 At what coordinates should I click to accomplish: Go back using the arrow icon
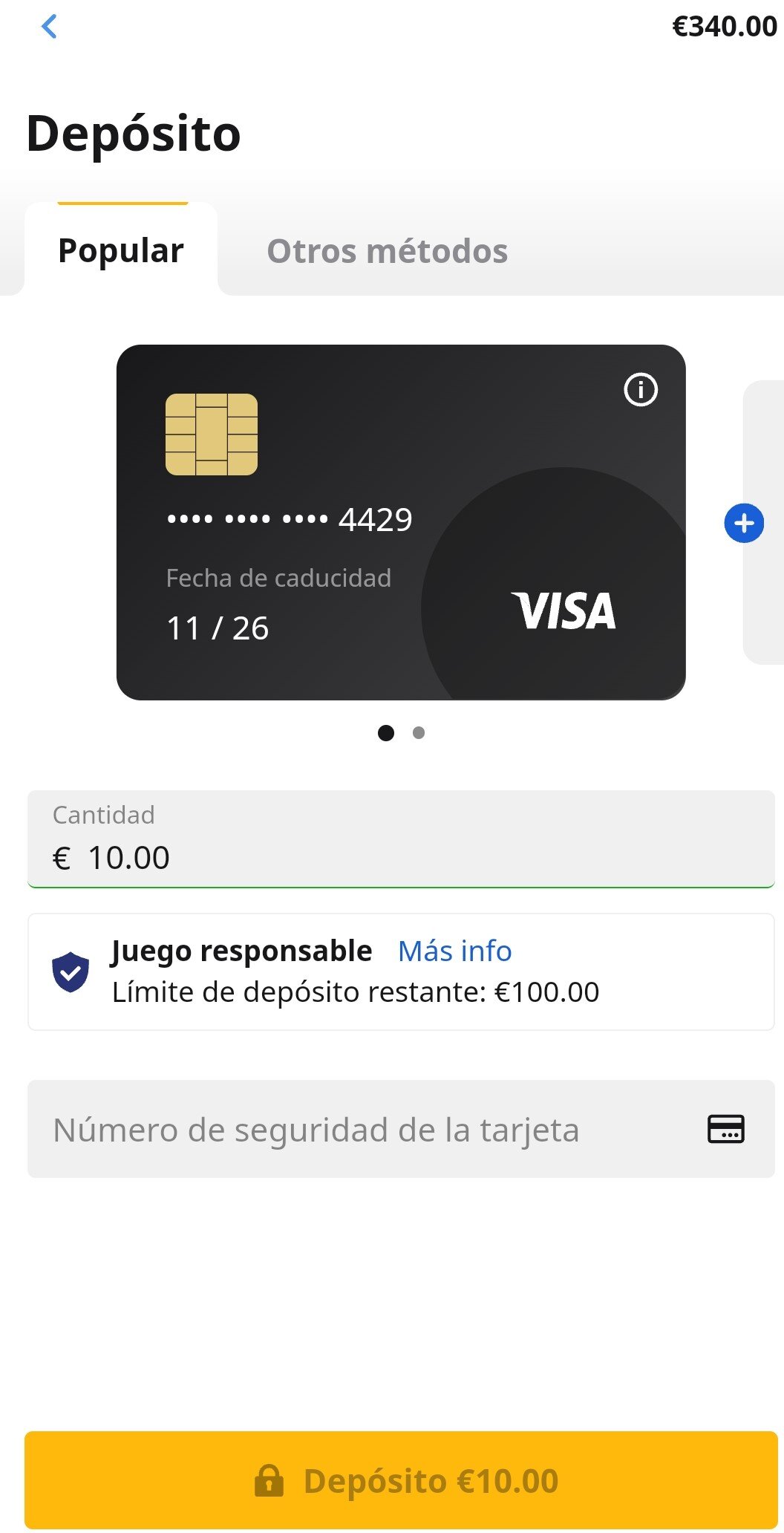click(x=49, y=27)
